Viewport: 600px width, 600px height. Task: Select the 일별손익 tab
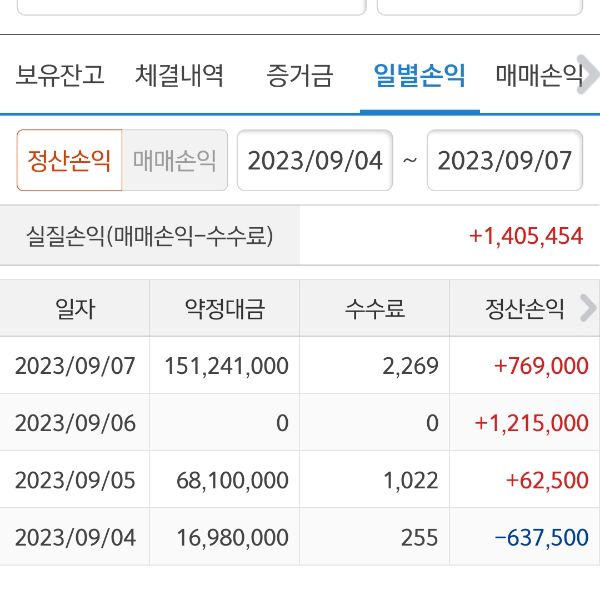pyautogui.click(x=419, y=75)
